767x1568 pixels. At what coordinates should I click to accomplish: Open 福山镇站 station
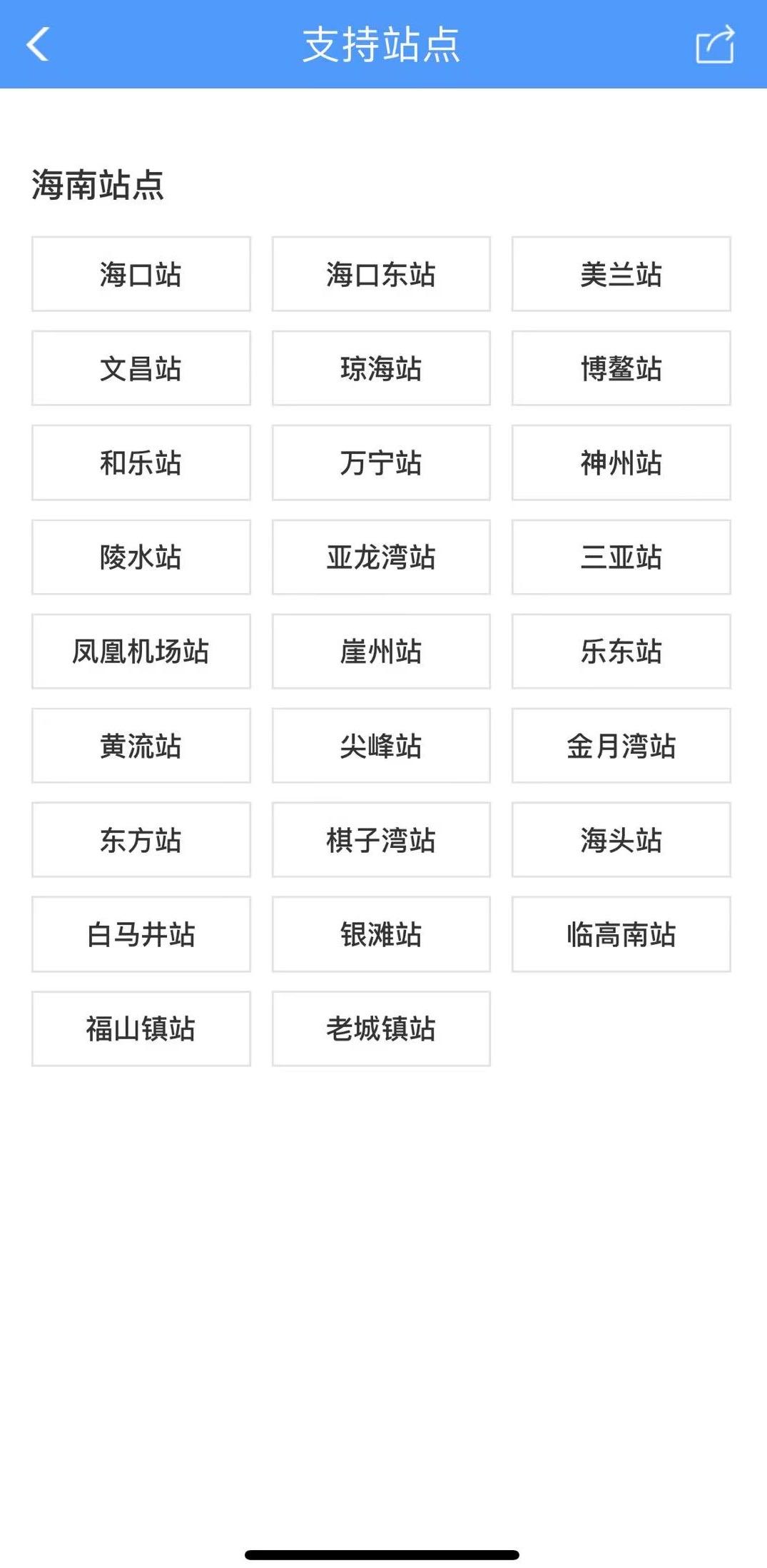tap(141, 1028)
